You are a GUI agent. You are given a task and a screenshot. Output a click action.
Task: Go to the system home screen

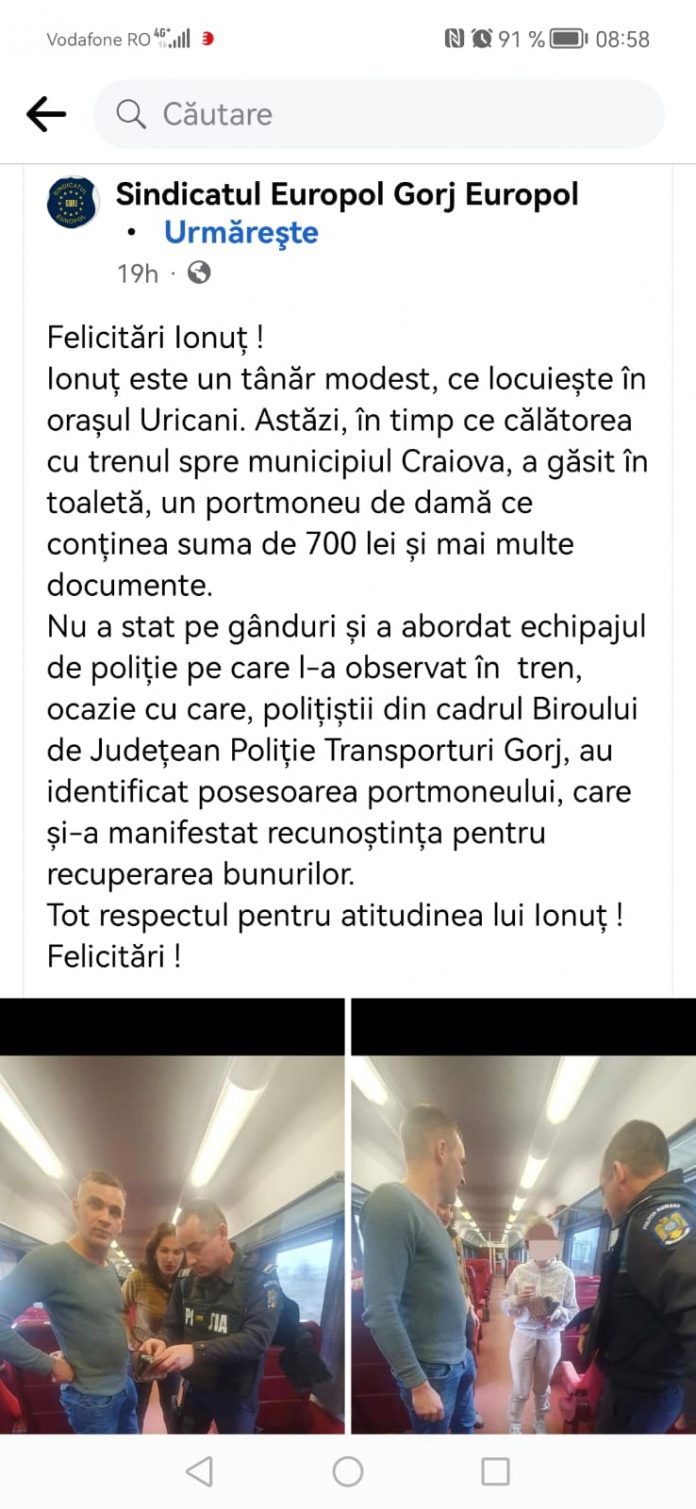coord(348,1471)
